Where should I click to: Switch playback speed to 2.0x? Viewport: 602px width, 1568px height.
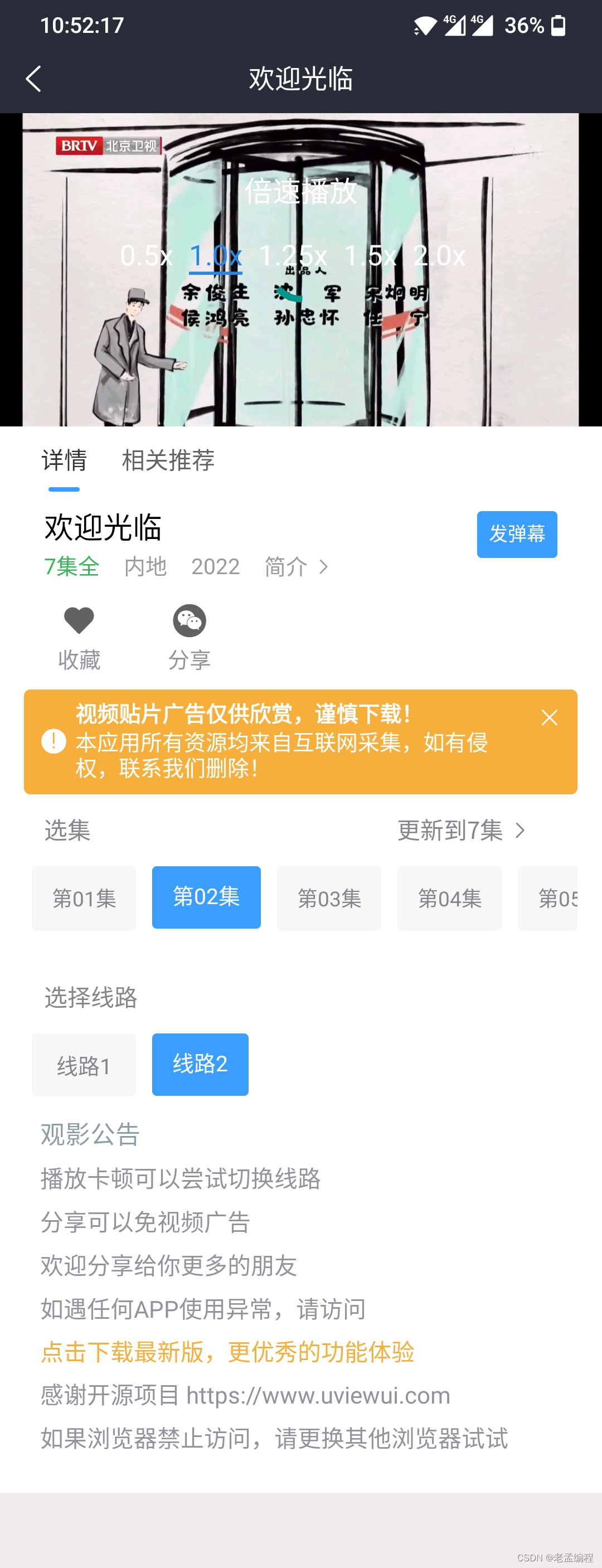coord(439,256)
